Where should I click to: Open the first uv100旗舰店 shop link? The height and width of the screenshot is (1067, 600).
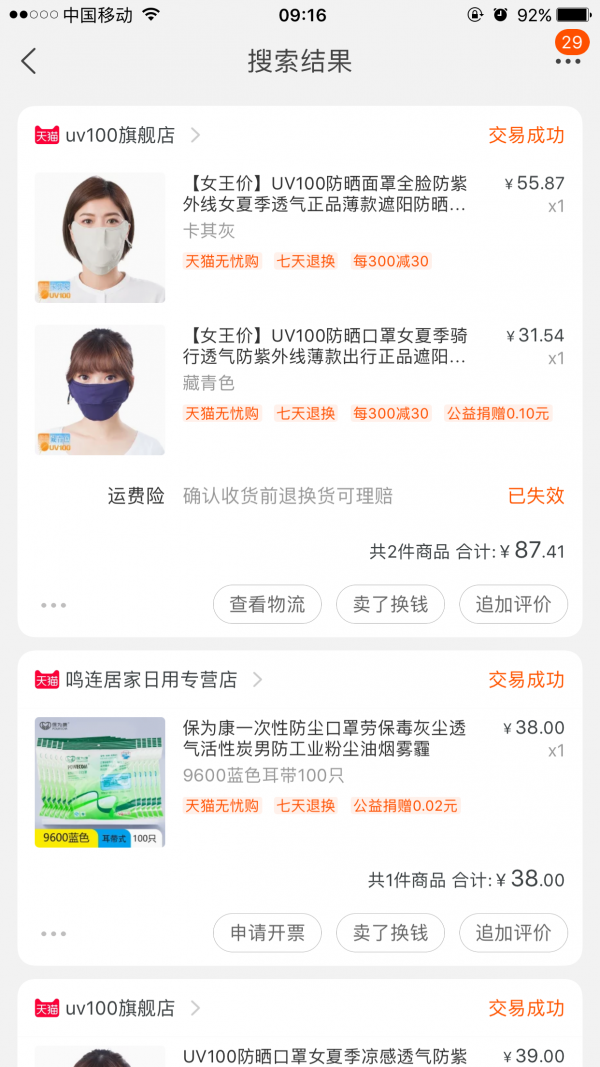click(118, 135)
